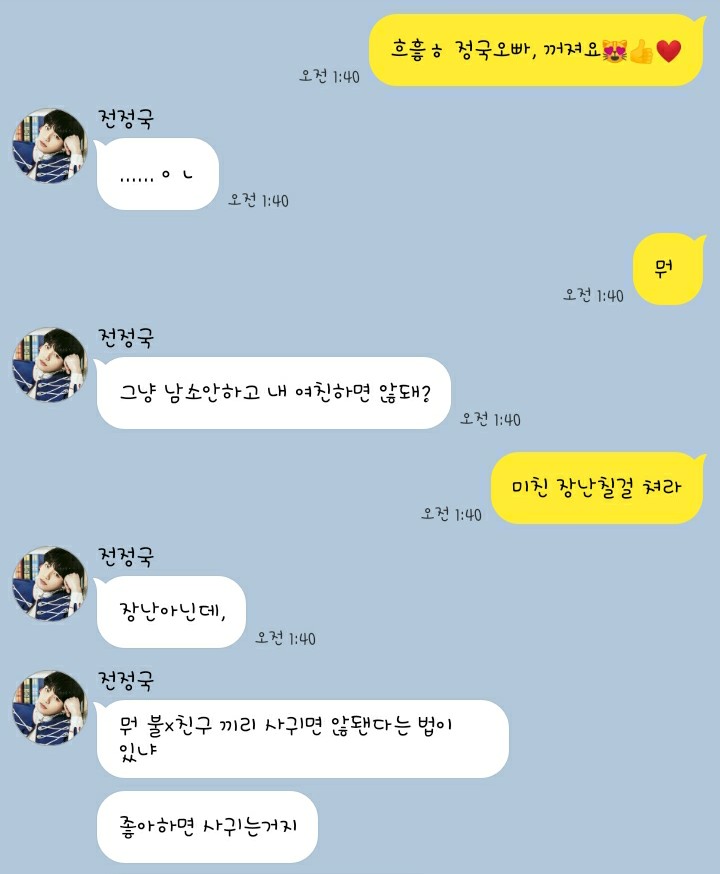720x874 pixels.
Task: Open 전정국's profile picture beside the '......ㅇㄴ' message
Action: click(x=49, y=146)
